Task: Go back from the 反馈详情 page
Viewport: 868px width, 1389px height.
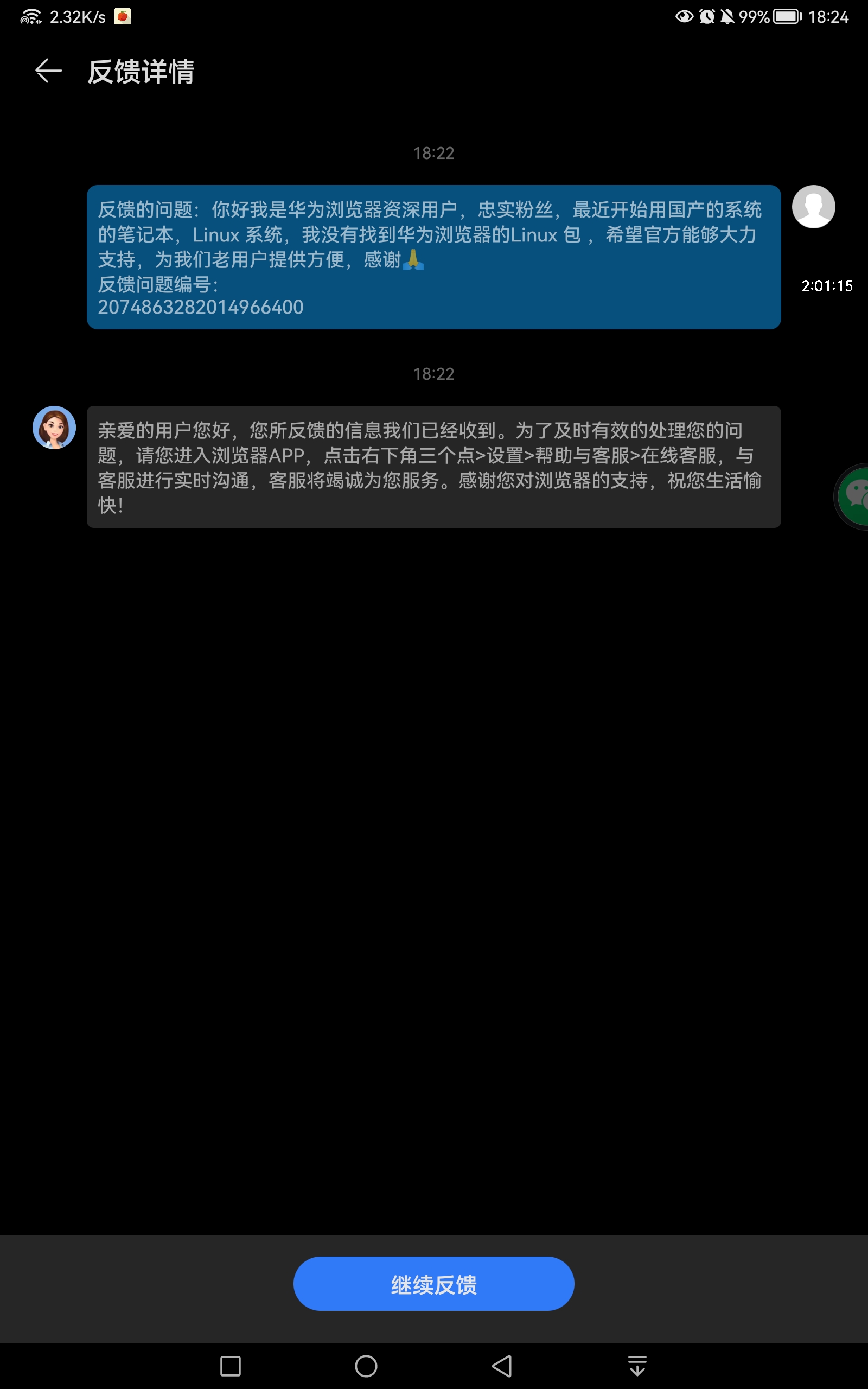Action: (48, 71)
